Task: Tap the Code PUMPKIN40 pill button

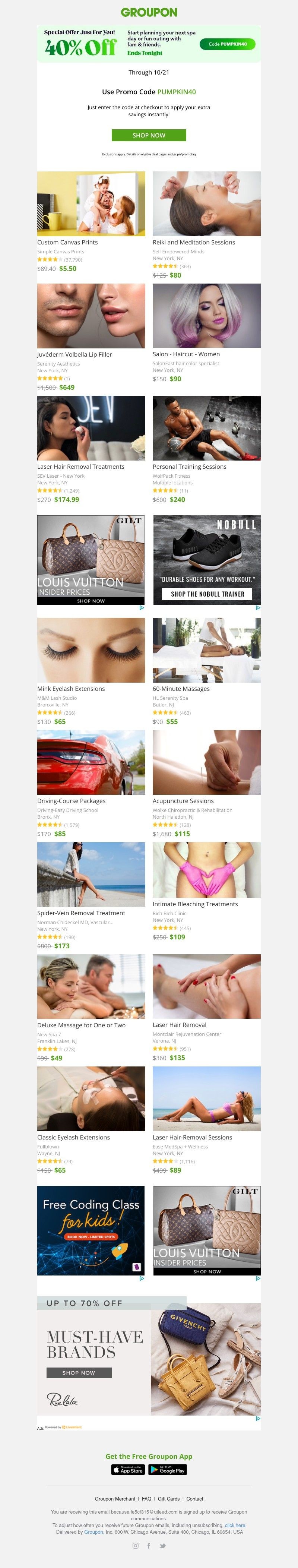Action: (227, 44)
